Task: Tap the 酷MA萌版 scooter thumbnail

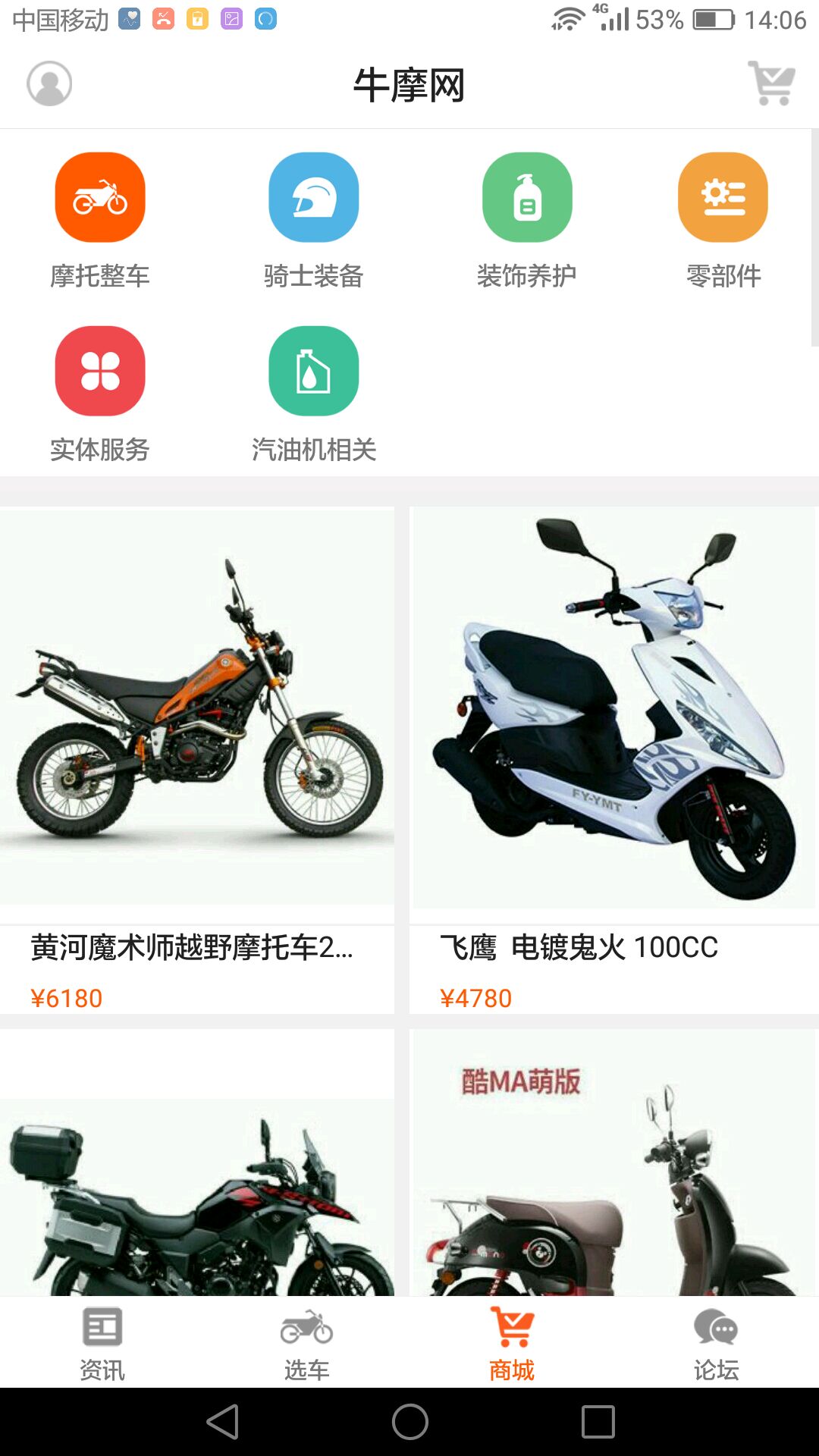Action: (x=614, y=1168)
